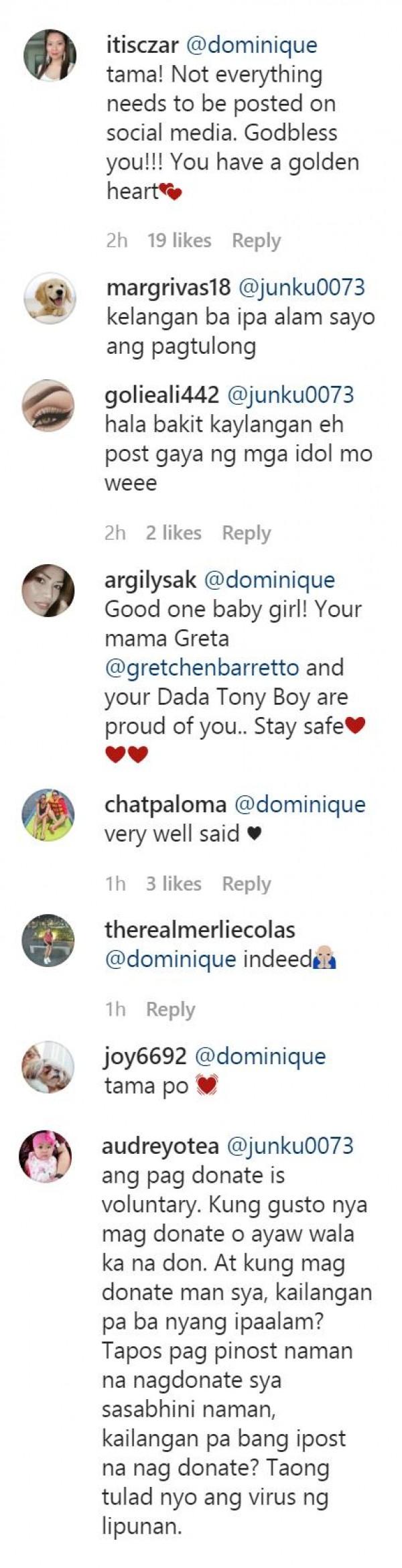Image resolution: width=402 pixels, height=1568 pixels.
Task: Open the @dominique mention in joy6692's comment
Action: [x=260, y=1057]
